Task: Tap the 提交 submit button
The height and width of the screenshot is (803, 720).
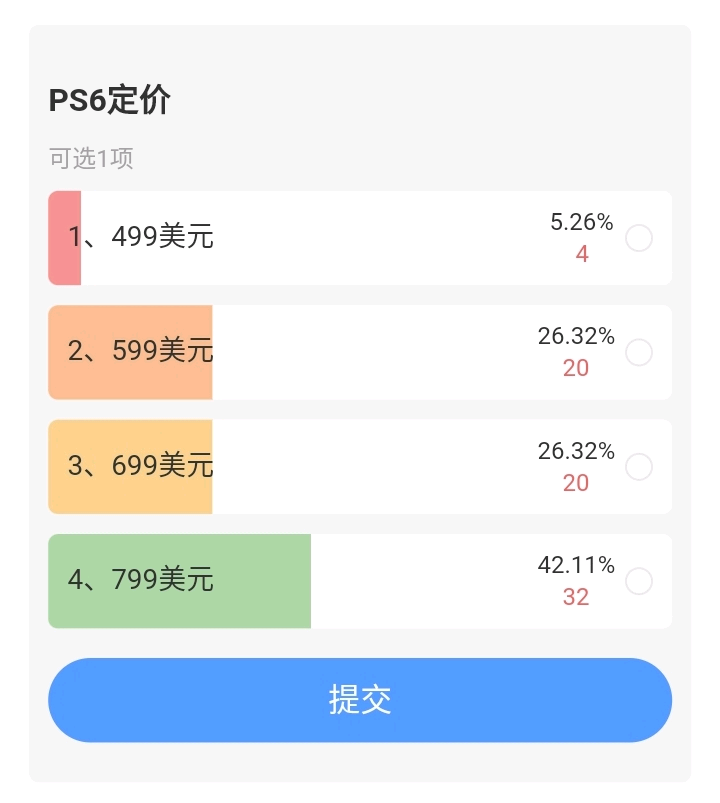Action: 360,700
